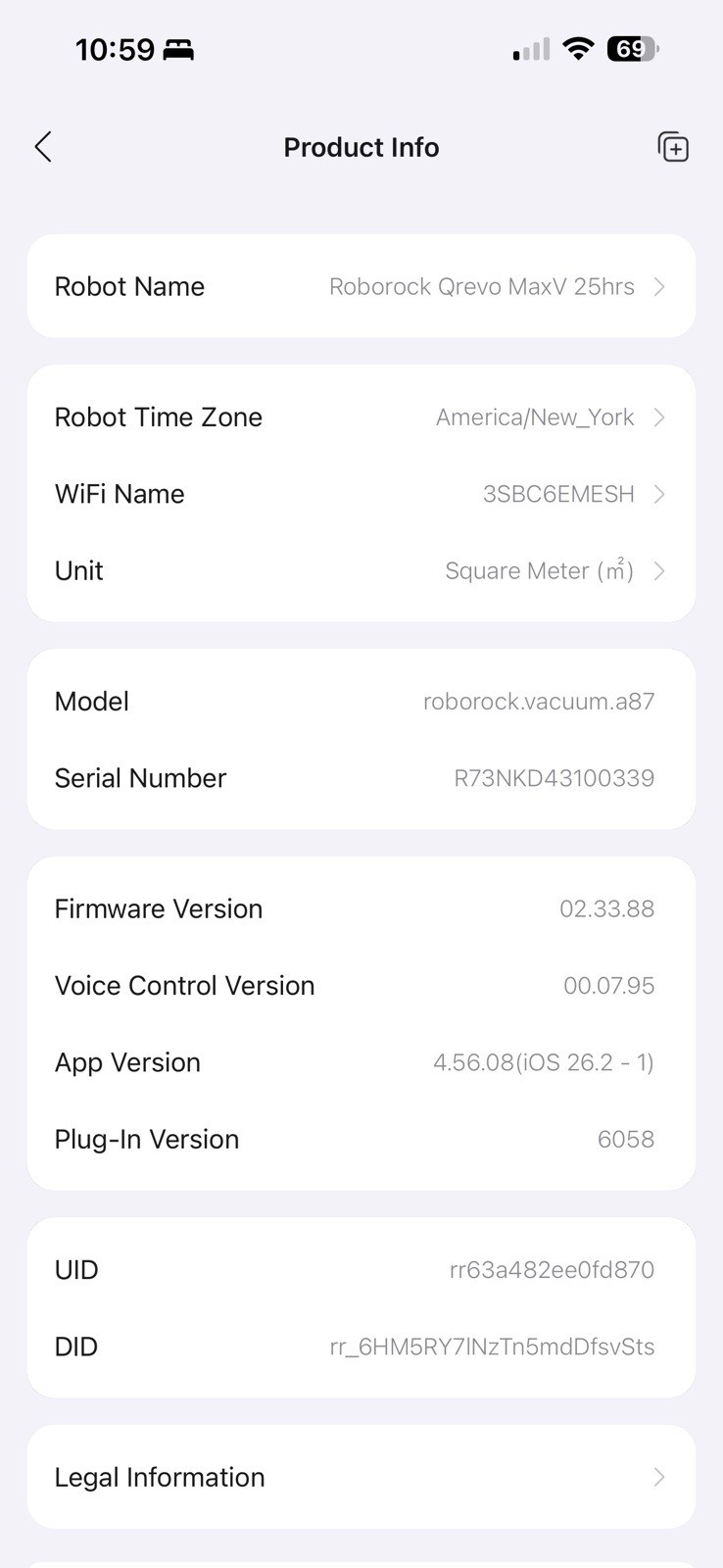Change the Robot Time Zone
Screen dimensions: 723x1568
[x=361, y=417]
